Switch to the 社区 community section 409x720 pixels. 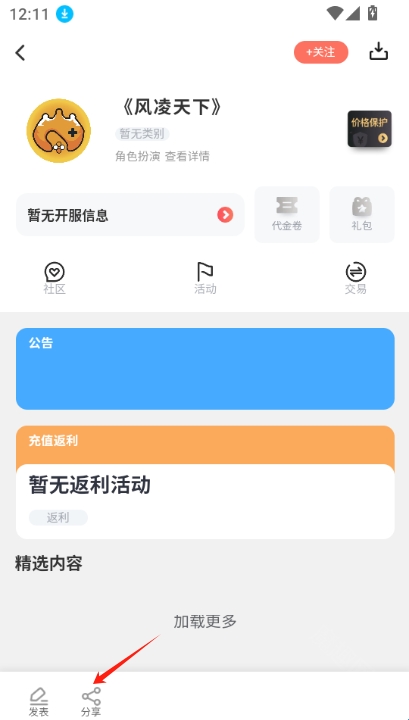(54, 278)
